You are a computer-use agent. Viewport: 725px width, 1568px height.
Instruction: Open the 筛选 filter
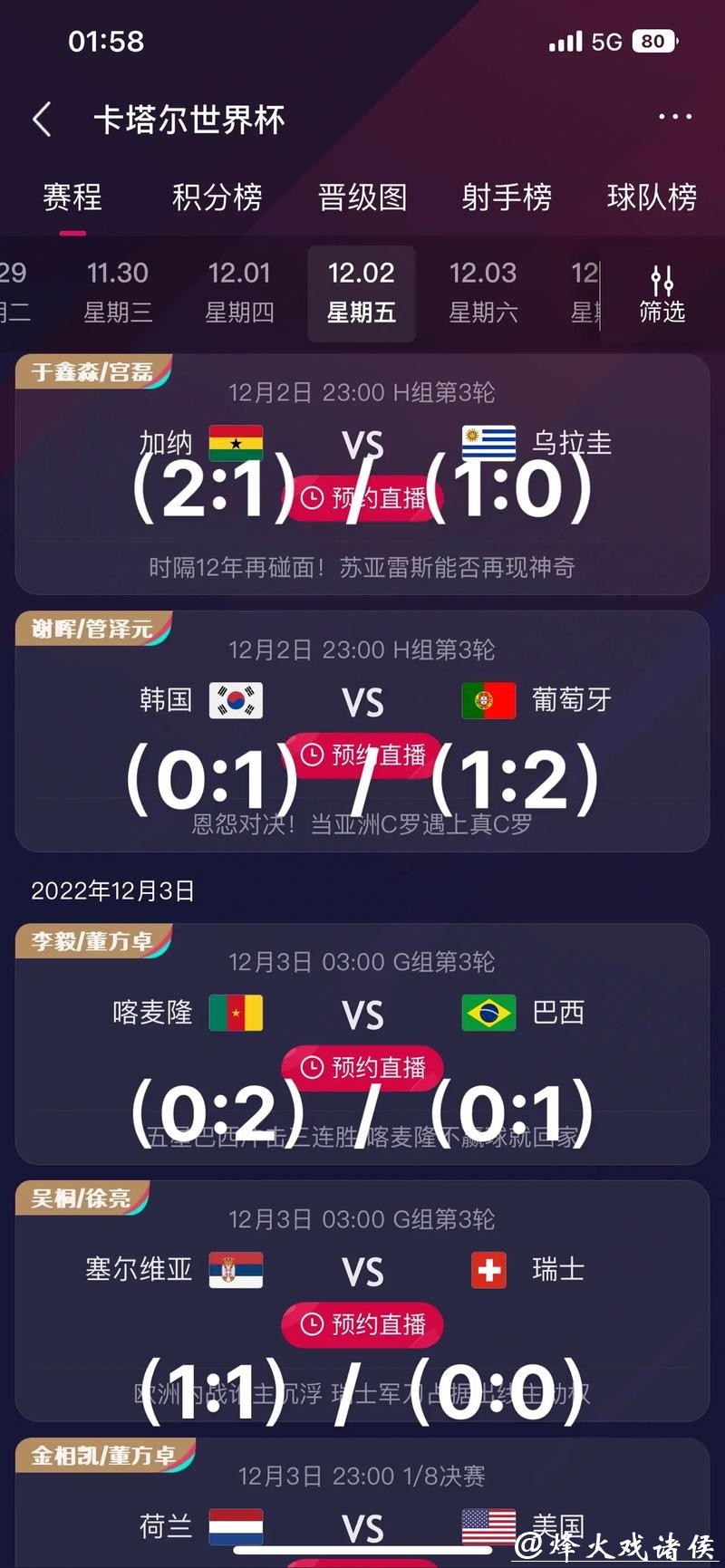coord(662,293)
